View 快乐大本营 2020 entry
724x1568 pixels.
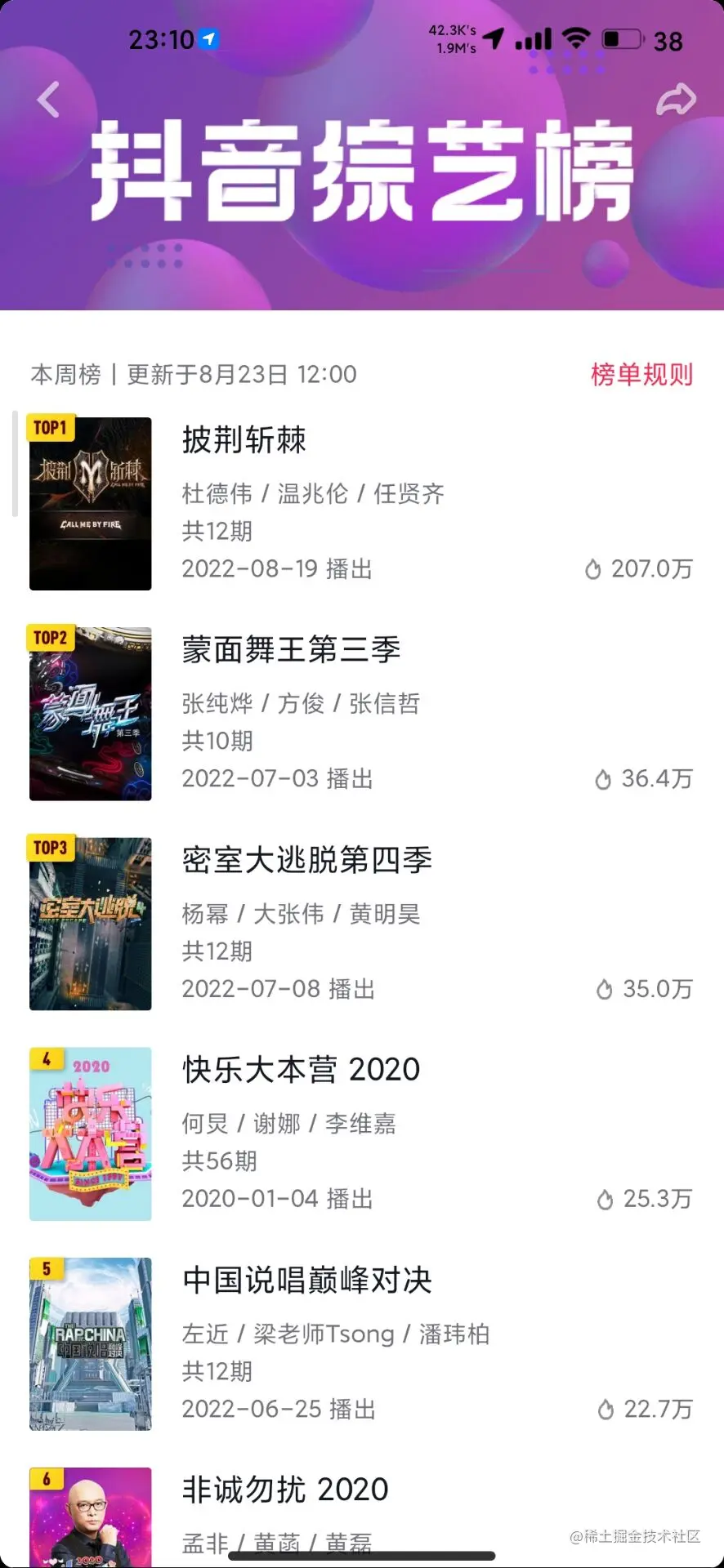click(301, 1071)
